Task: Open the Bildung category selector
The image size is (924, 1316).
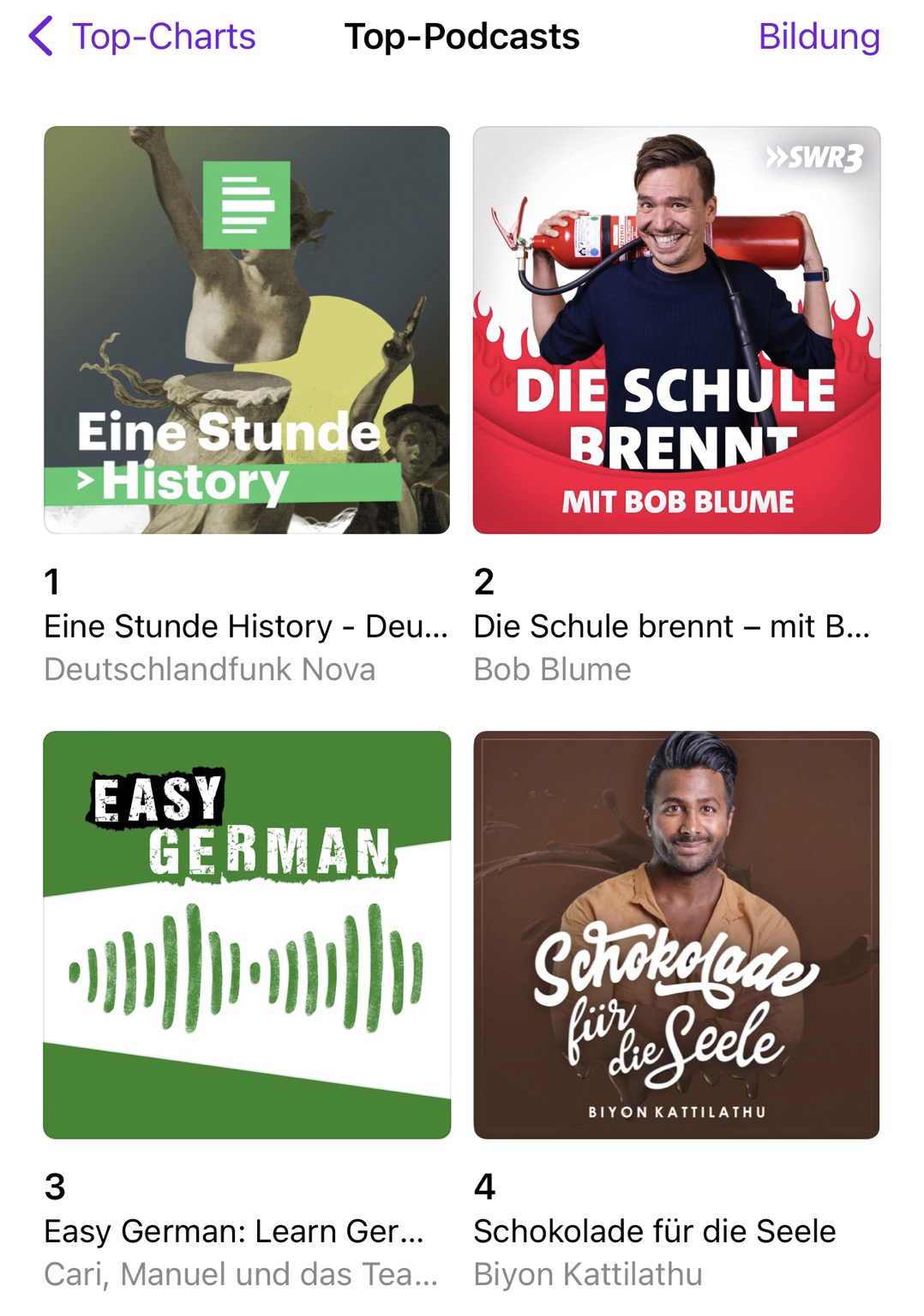Action: pyautogui.click(x=819, y=37)
